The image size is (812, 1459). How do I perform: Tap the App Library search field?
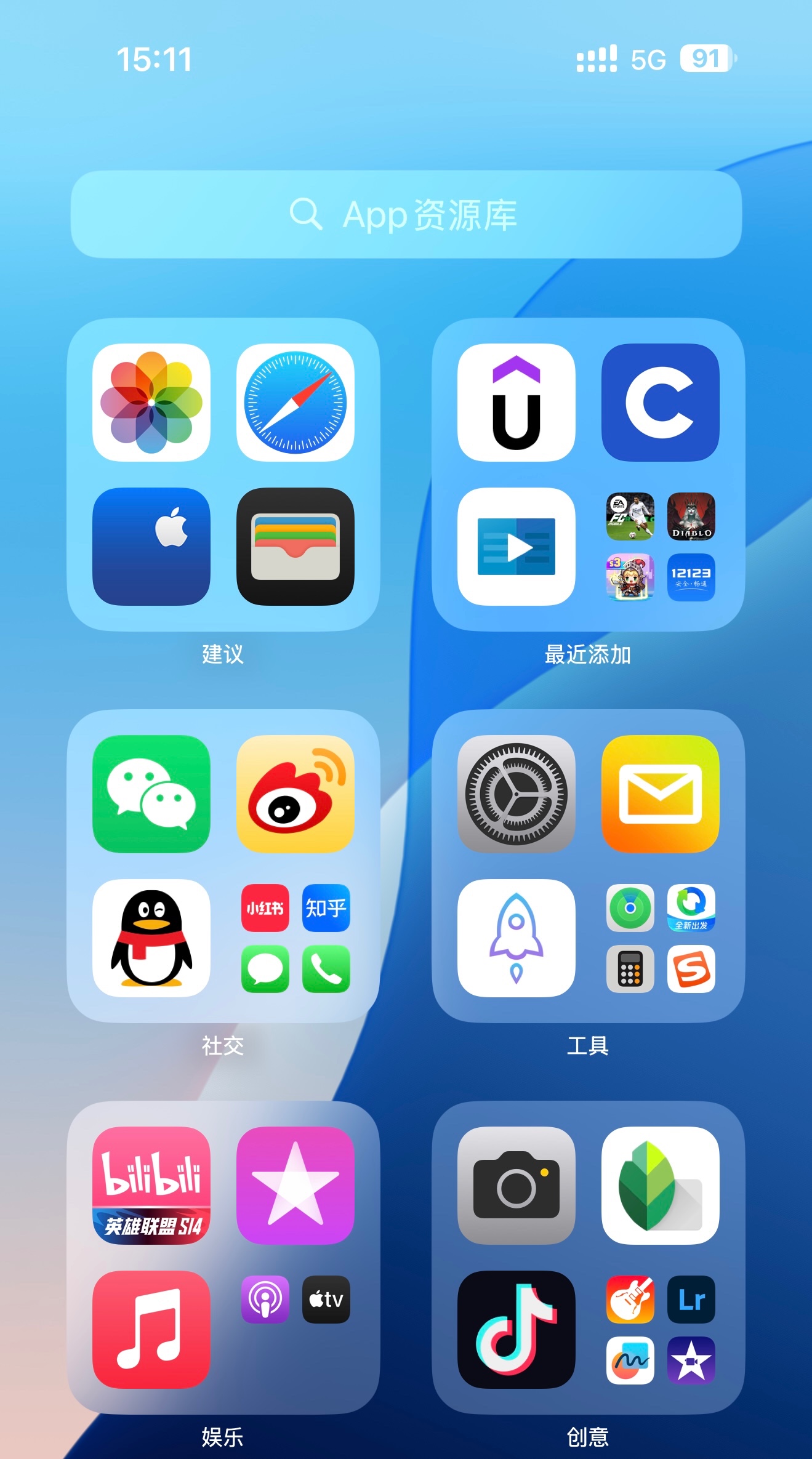(x=406, y=214)
